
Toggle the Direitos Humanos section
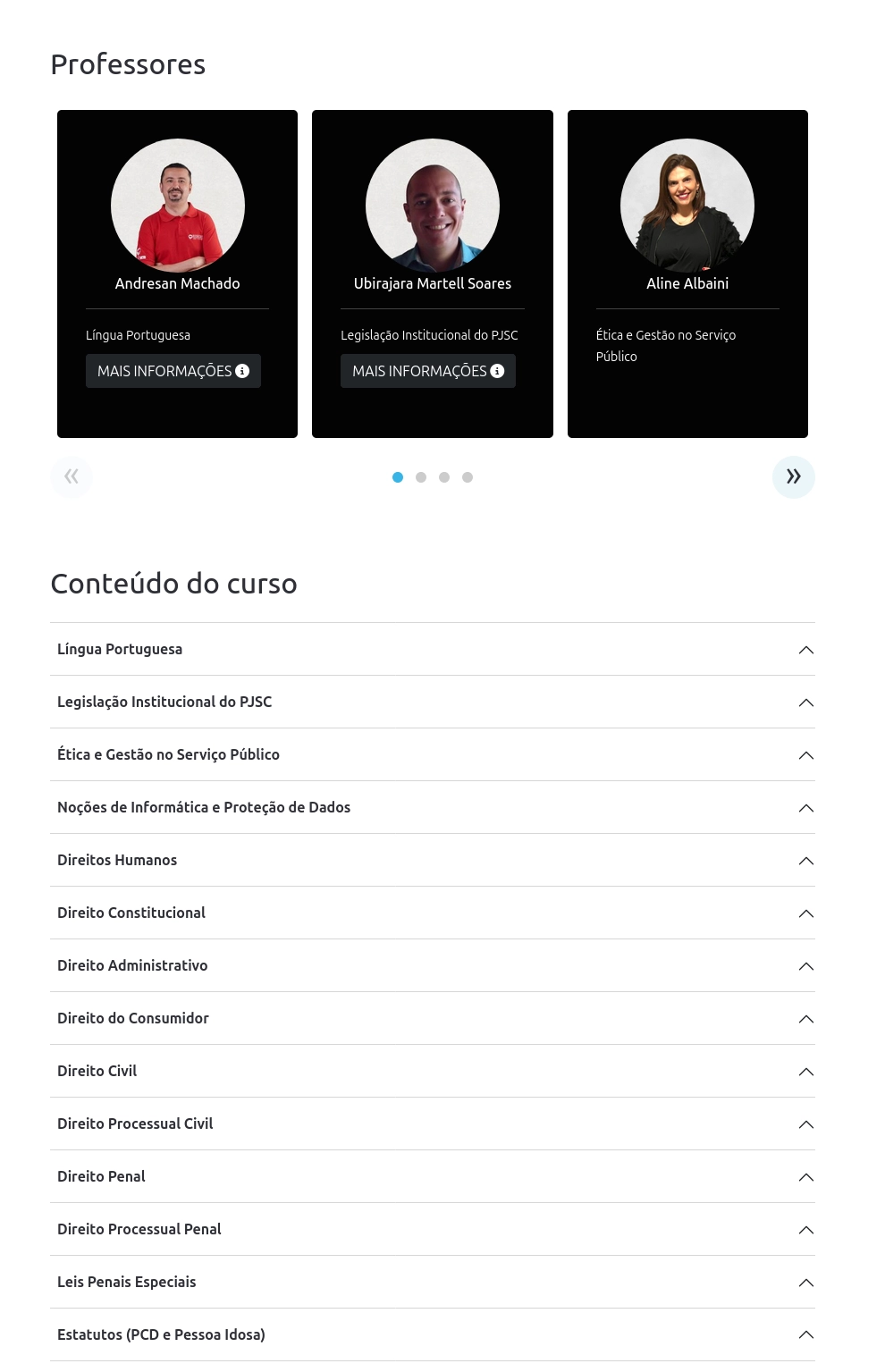[x=432, y=860]
